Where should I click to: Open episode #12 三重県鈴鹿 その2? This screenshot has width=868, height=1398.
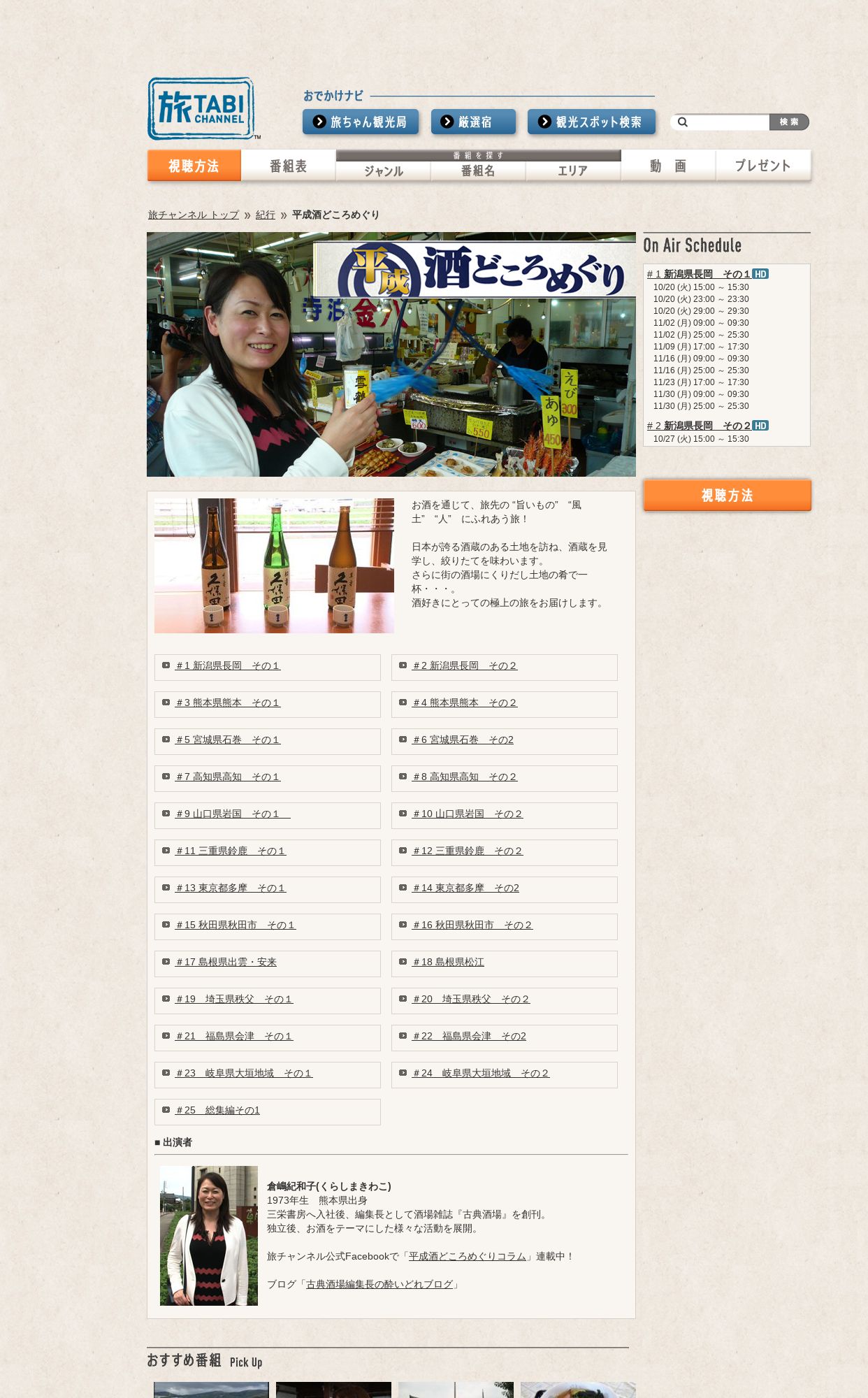click(468, 851)
